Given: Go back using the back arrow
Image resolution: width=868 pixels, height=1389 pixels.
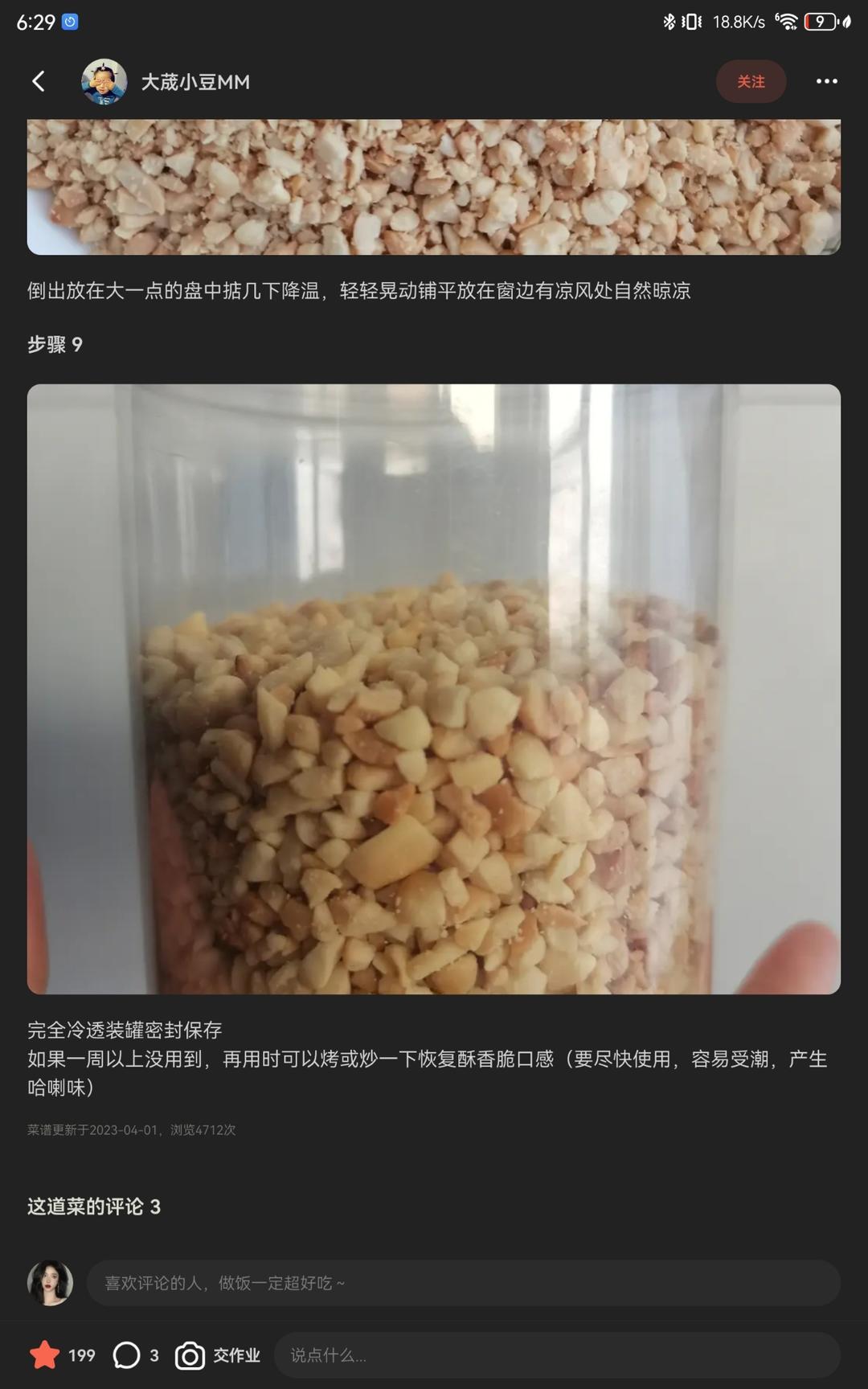Looking at the screenshot, I should click(38, 81).
